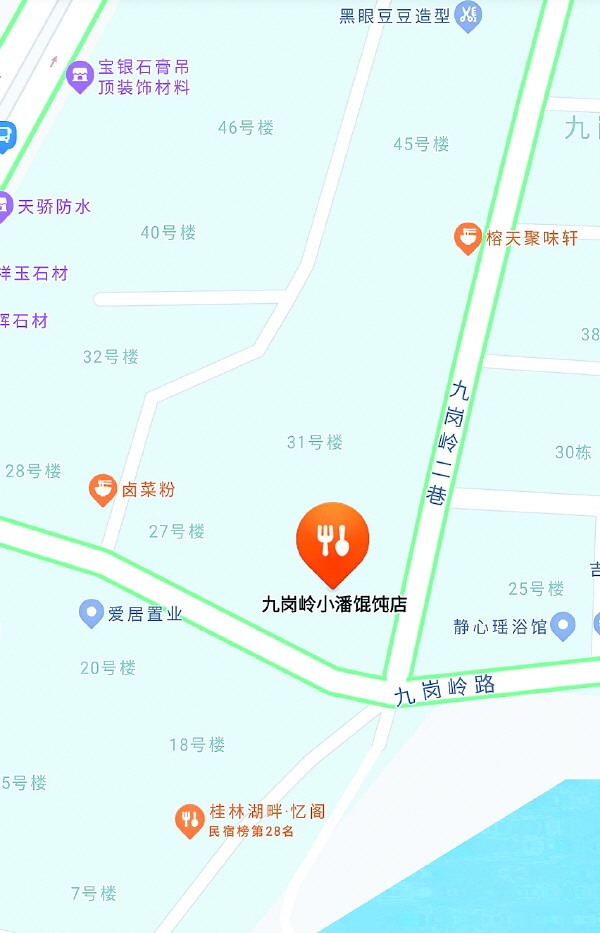The image size is (600, 933).
Task: Tap the 黑眼豆豆造型 salon marker
Action: [x=468, y=15]
